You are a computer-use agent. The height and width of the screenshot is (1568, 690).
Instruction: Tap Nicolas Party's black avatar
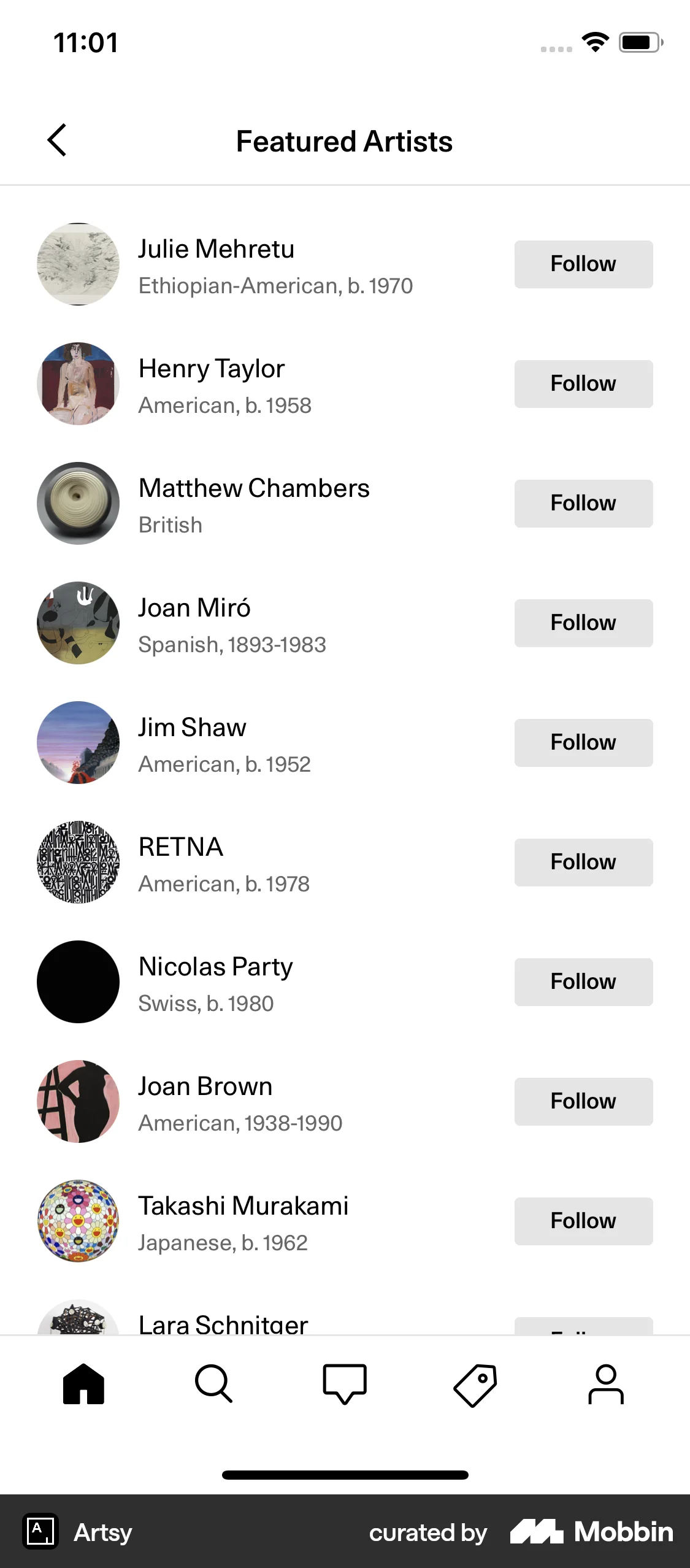coord(78,982)
